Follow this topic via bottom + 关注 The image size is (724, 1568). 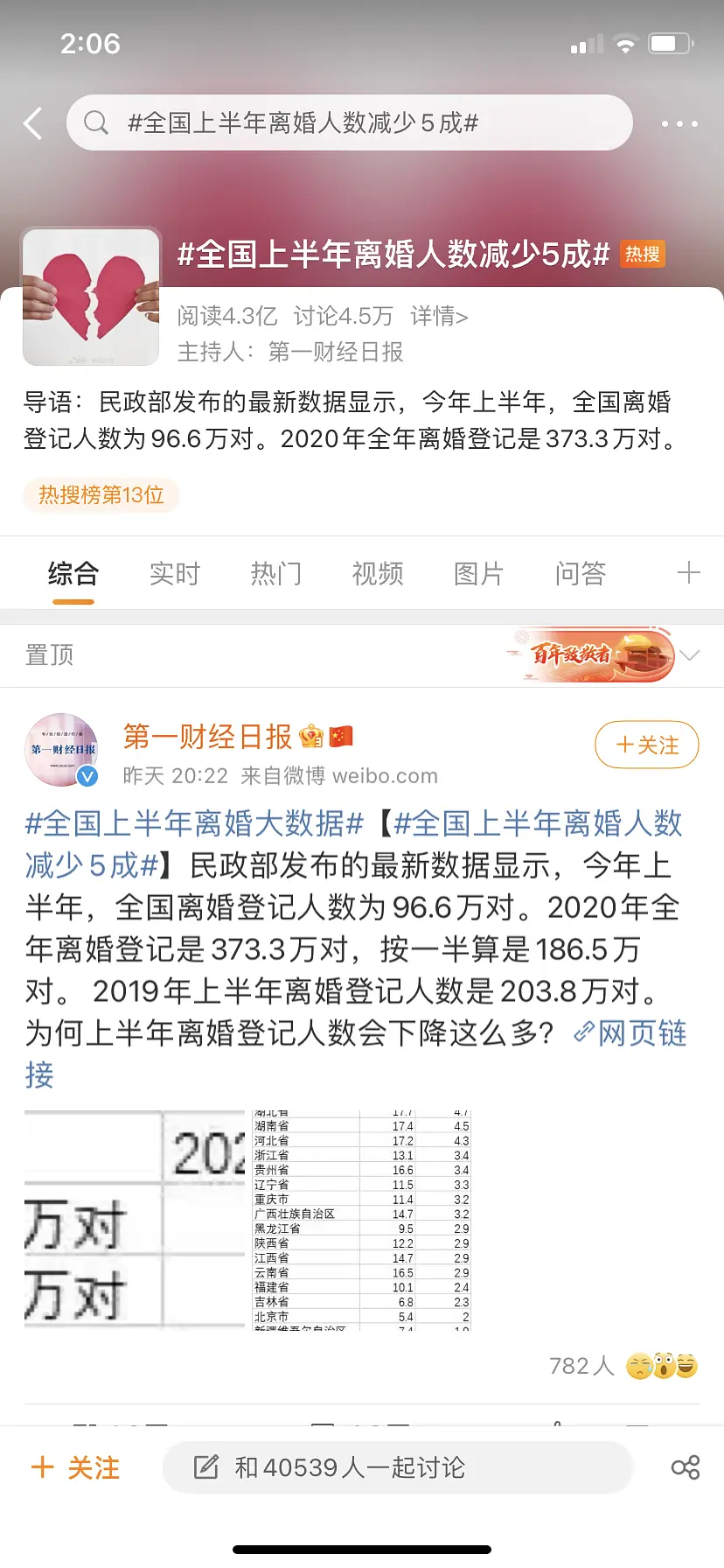coord(75,1467)
